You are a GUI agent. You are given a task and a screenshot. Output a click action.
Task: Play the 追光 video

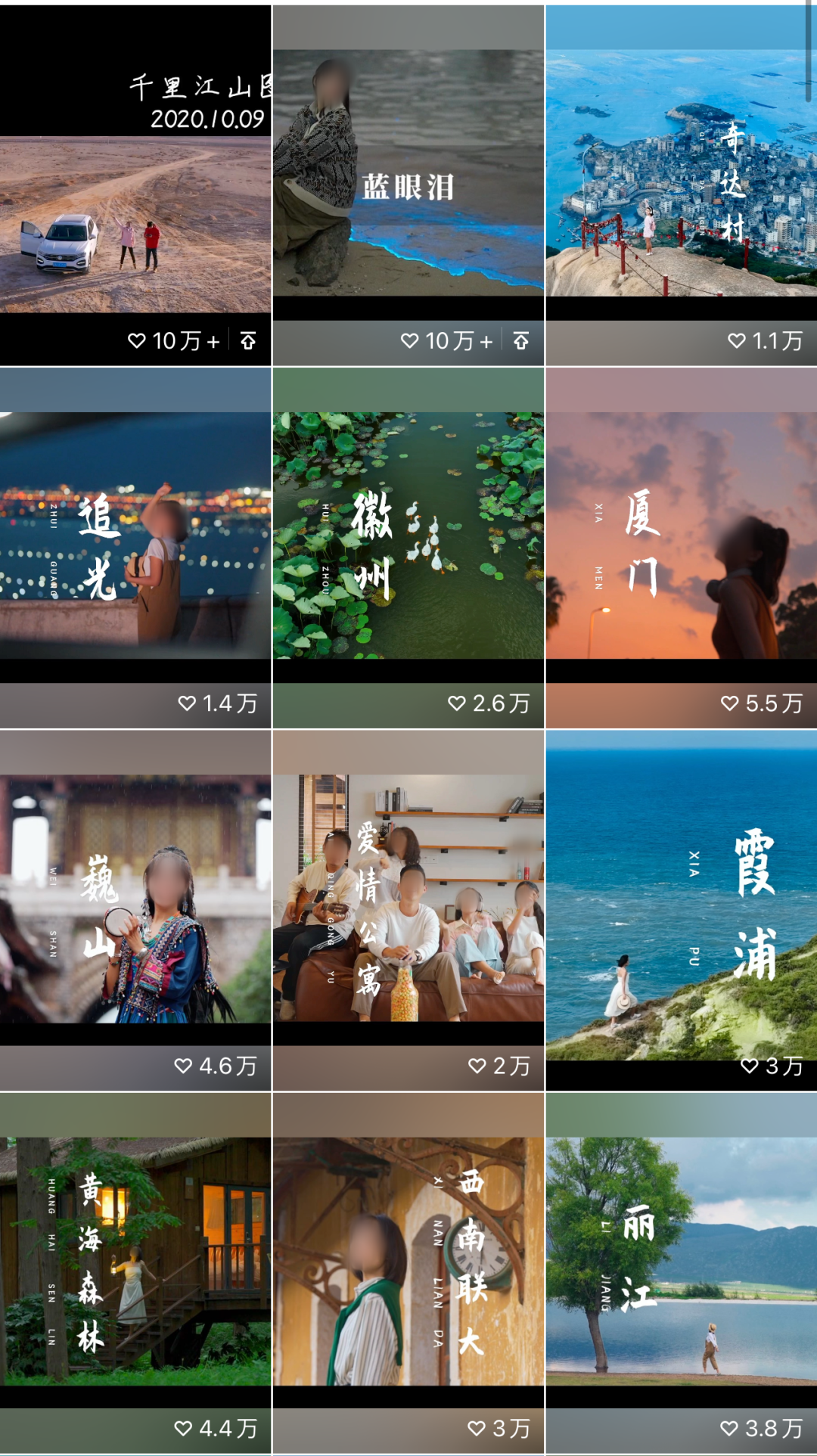tap(135, 545)
